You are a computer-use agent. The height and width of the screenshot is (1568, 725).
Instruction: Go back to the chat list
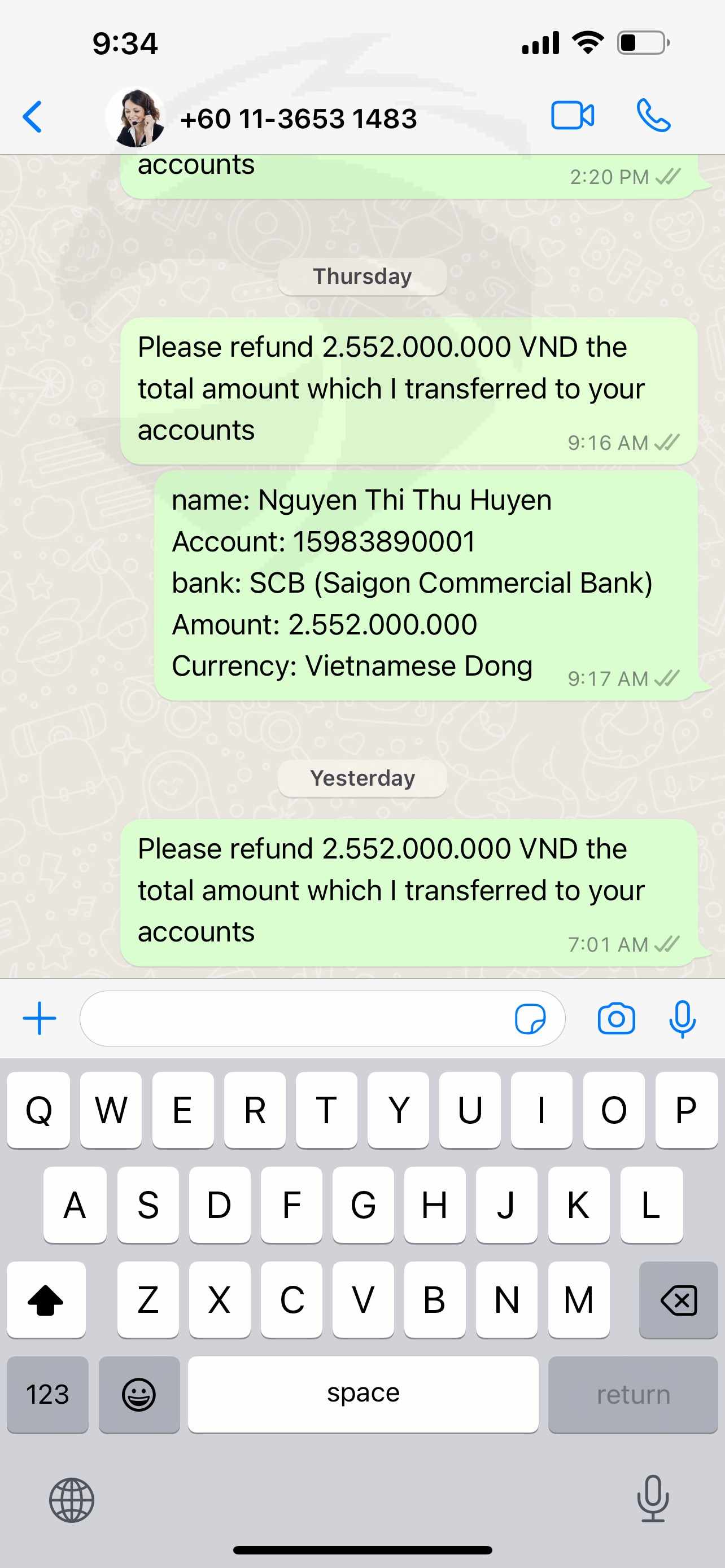tap(32, 117)
